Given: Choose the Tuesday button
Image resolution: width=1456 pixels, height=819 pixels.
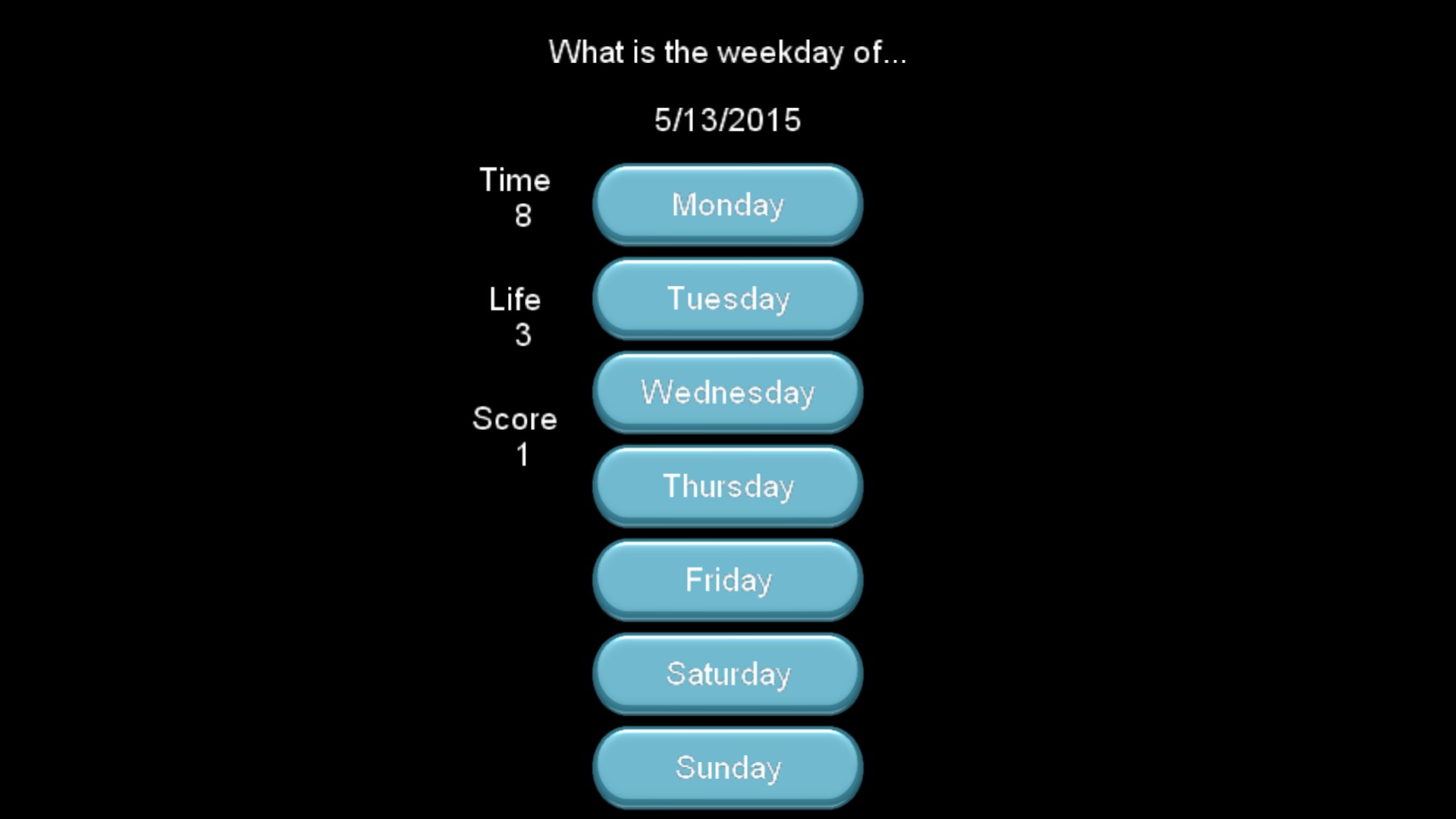Looking at the screenshot, I should coord(727,299).
